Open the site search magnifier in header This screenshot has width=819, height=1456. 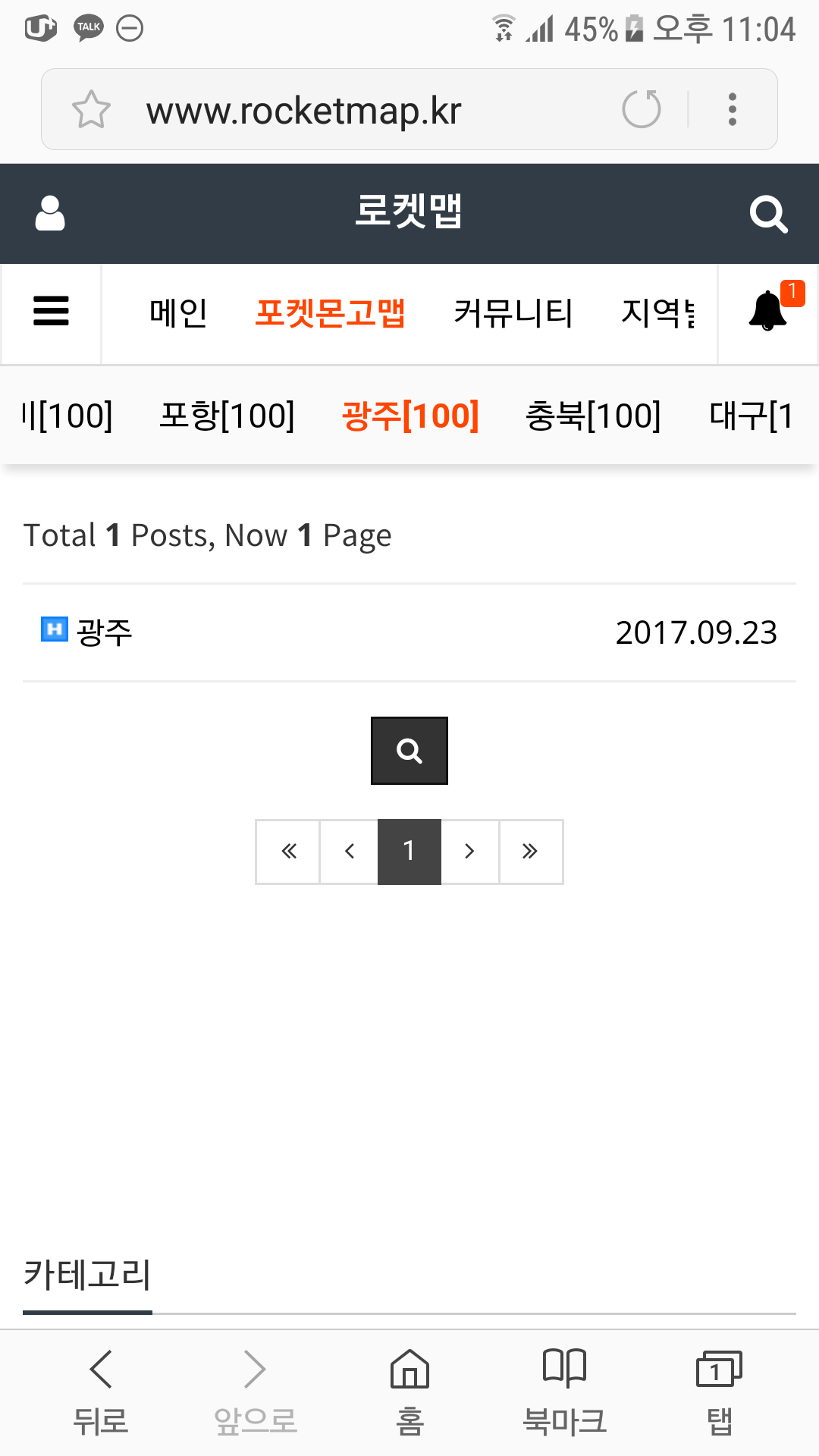pos(768,214)
